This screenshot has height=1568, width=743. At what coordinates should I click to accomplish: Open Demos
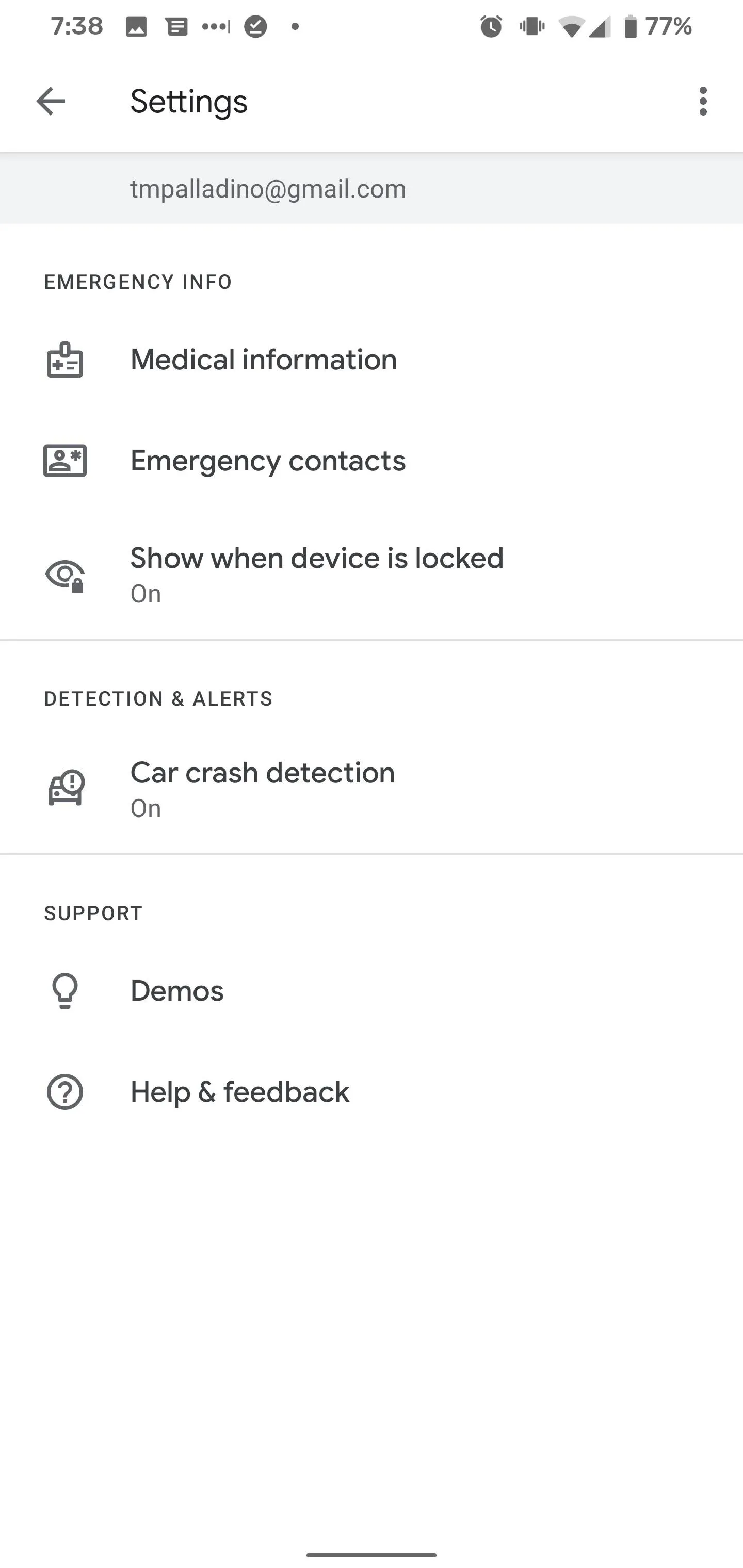tap(372, 991)
